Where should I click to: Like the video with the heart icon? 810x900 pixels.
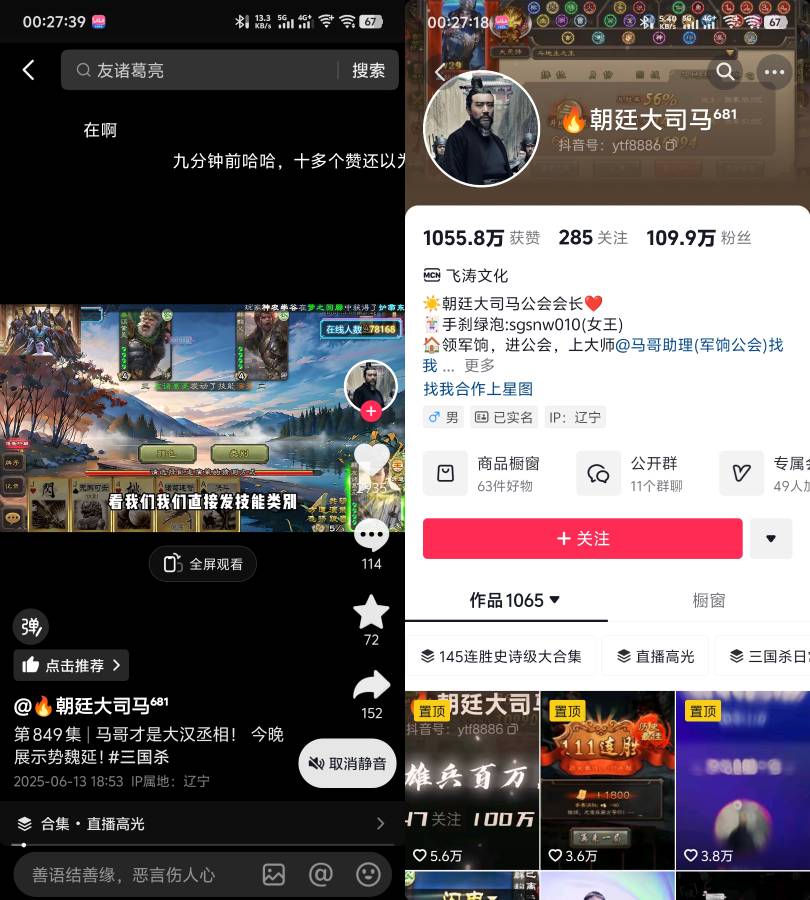372,461
